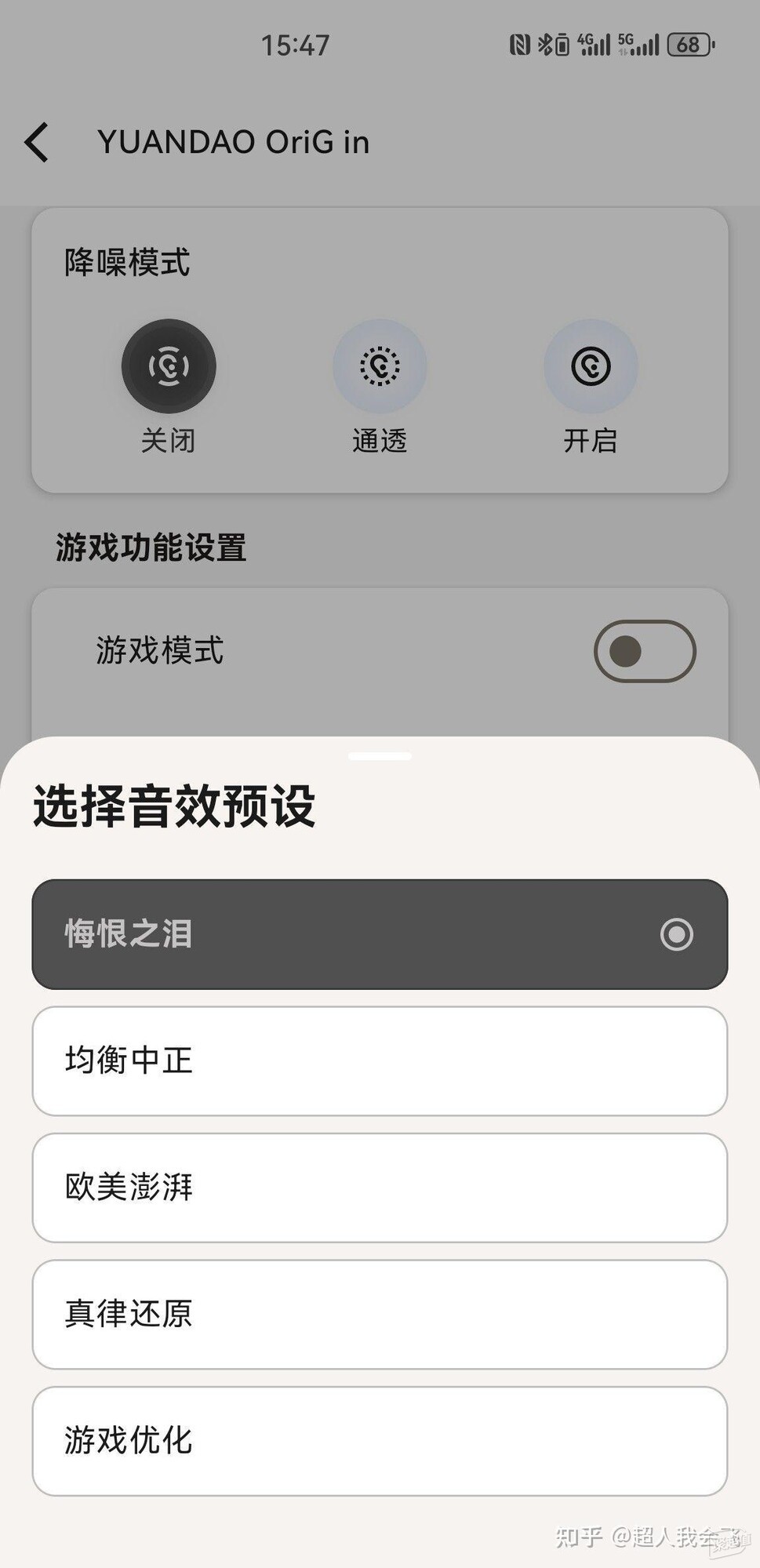Select the 悔恨之泪 sound preset
The height and width of the screenshot is (1568, 760).
[x=380, y=934]
